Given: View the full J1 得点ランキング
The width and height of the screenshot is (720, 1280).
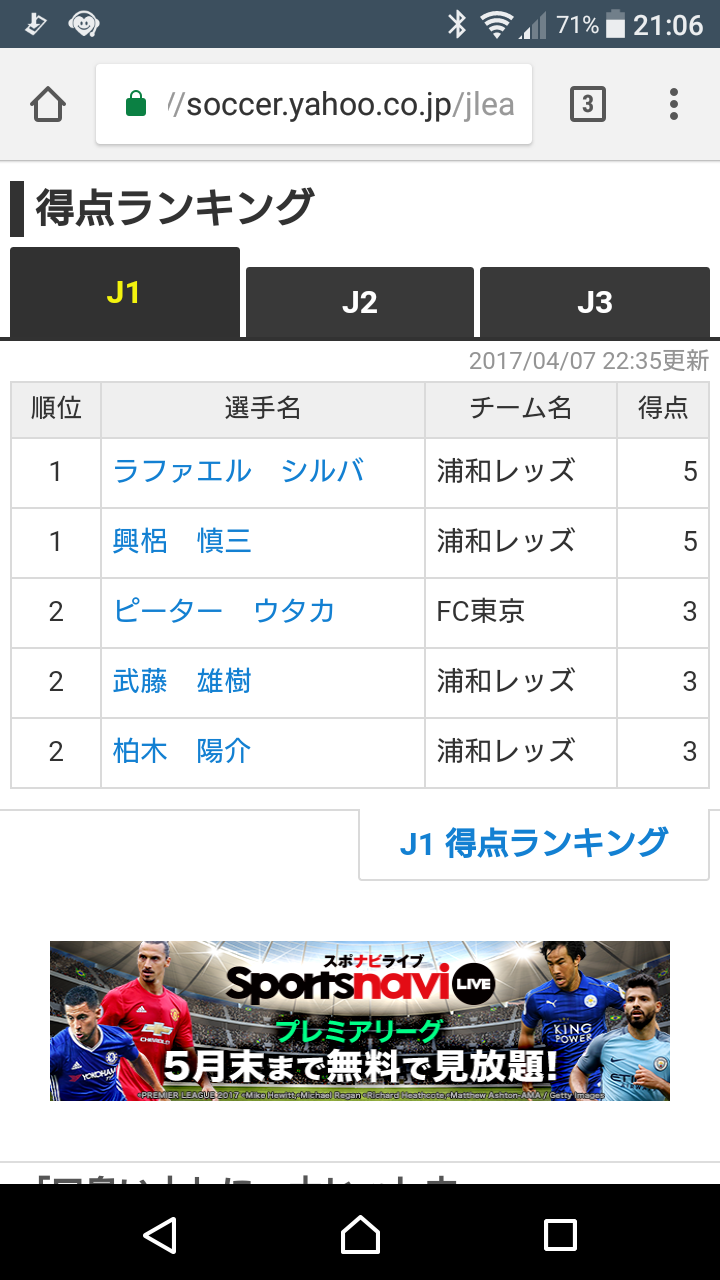Looking at the screenshot, I should pos(533,843).
